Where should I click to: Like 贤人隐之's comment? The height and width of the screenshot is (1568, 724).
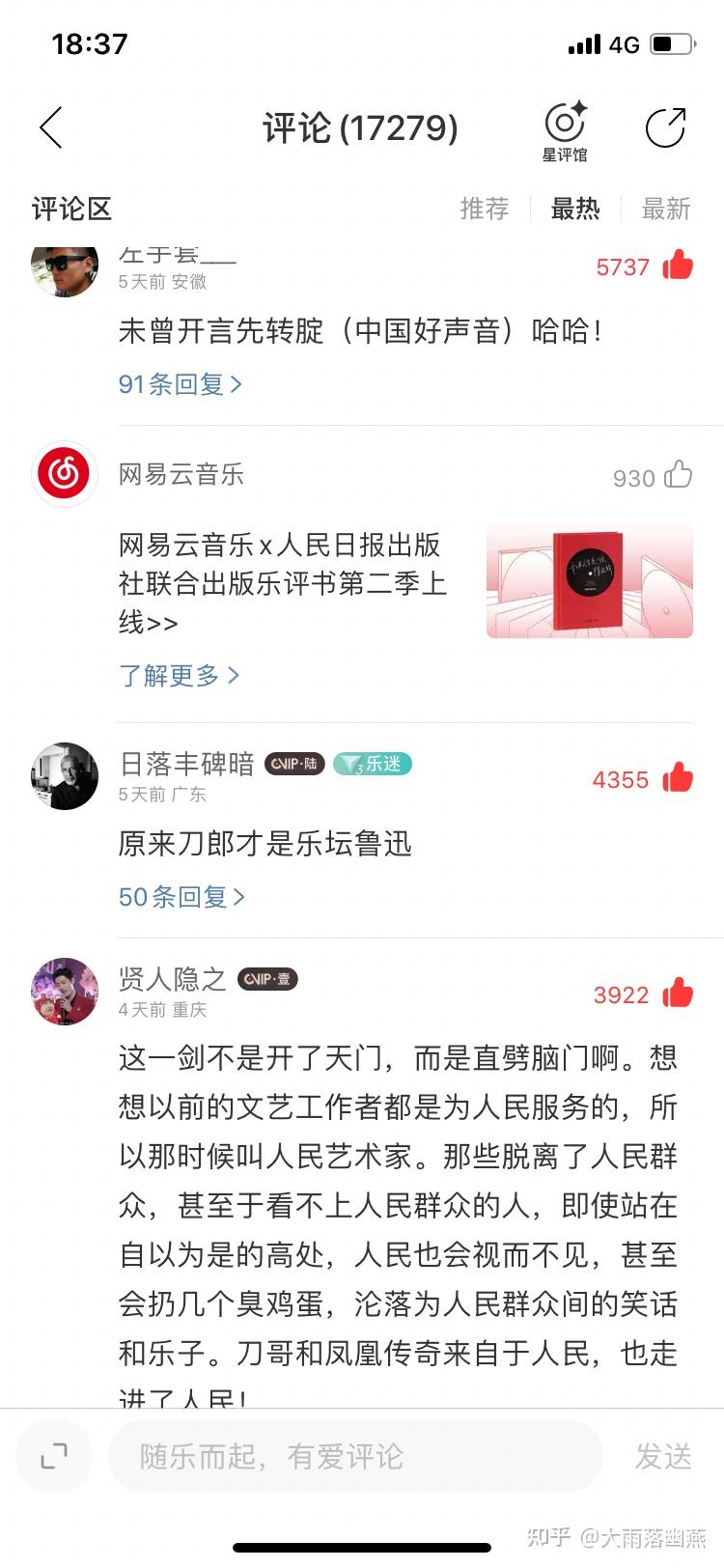pyautogui.click(x=678, y=994)
